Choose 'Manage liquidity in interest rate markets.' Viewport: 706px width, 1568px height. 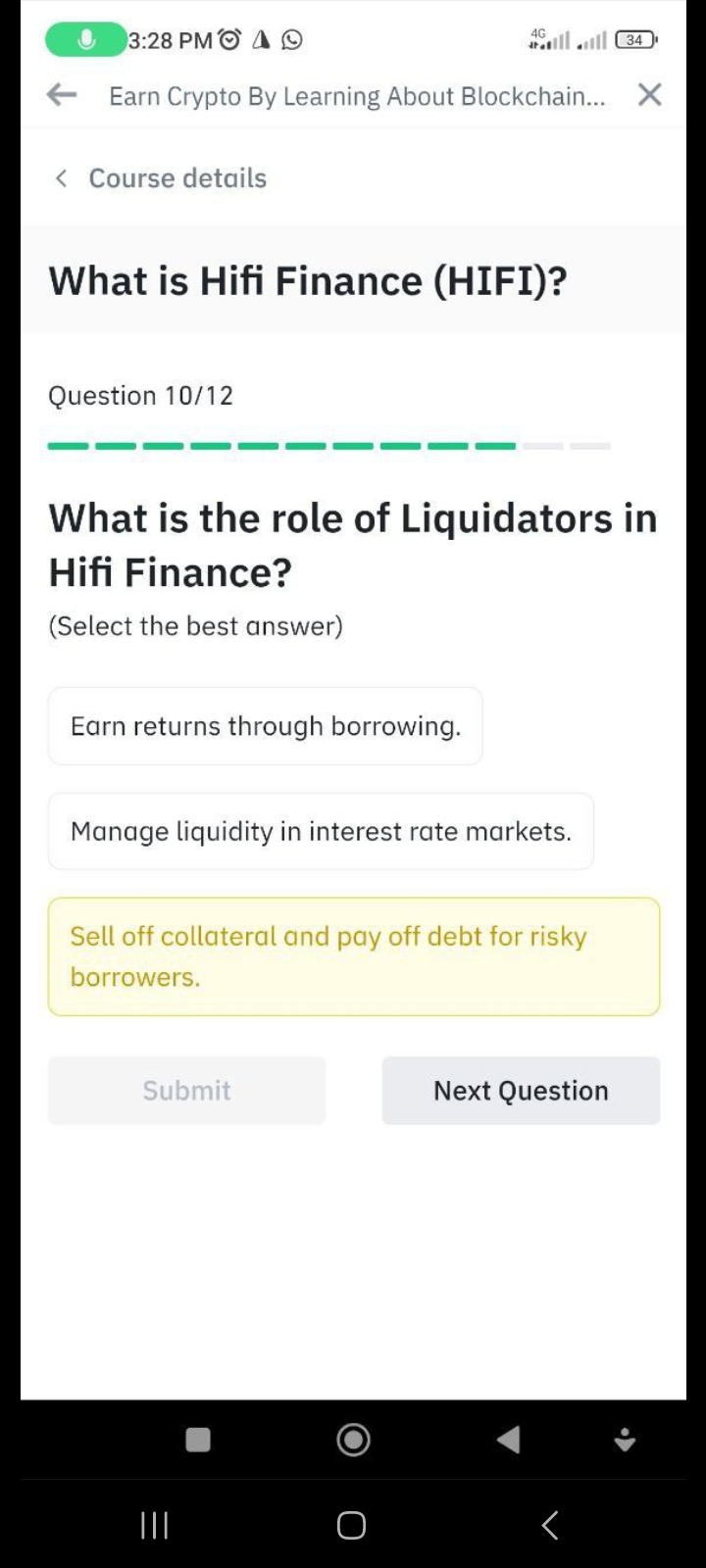(x=321, y=831)
